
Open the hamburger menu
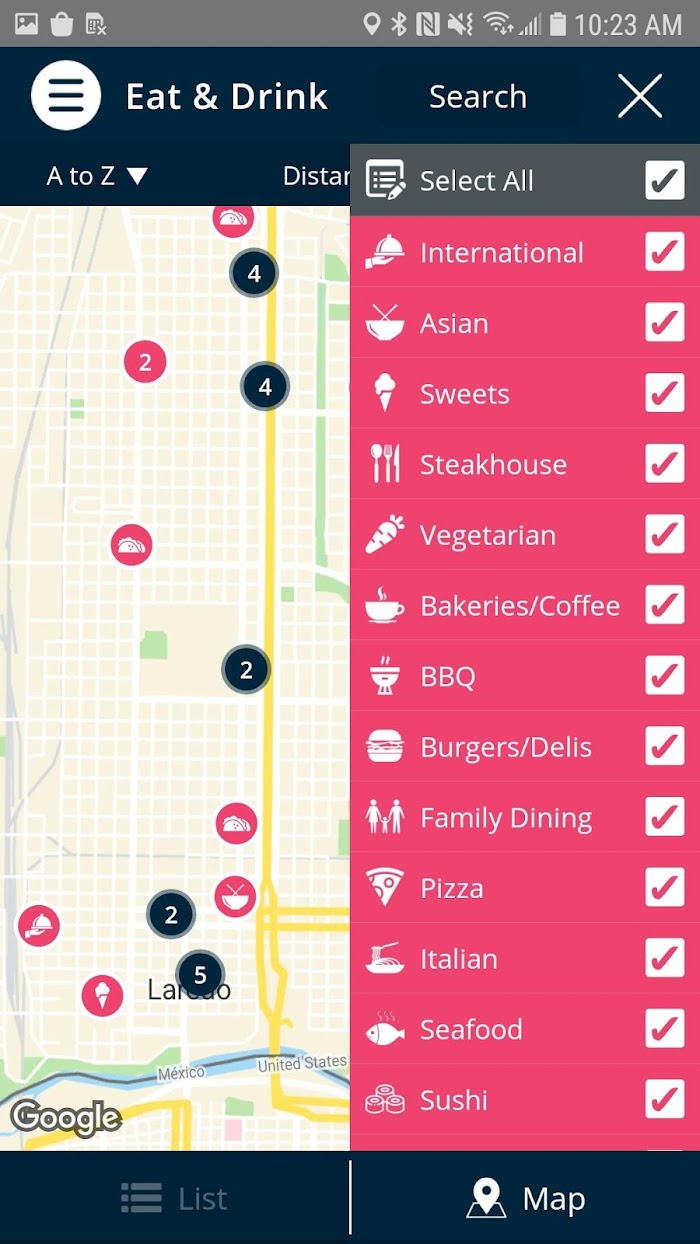[x=66, y=96]
